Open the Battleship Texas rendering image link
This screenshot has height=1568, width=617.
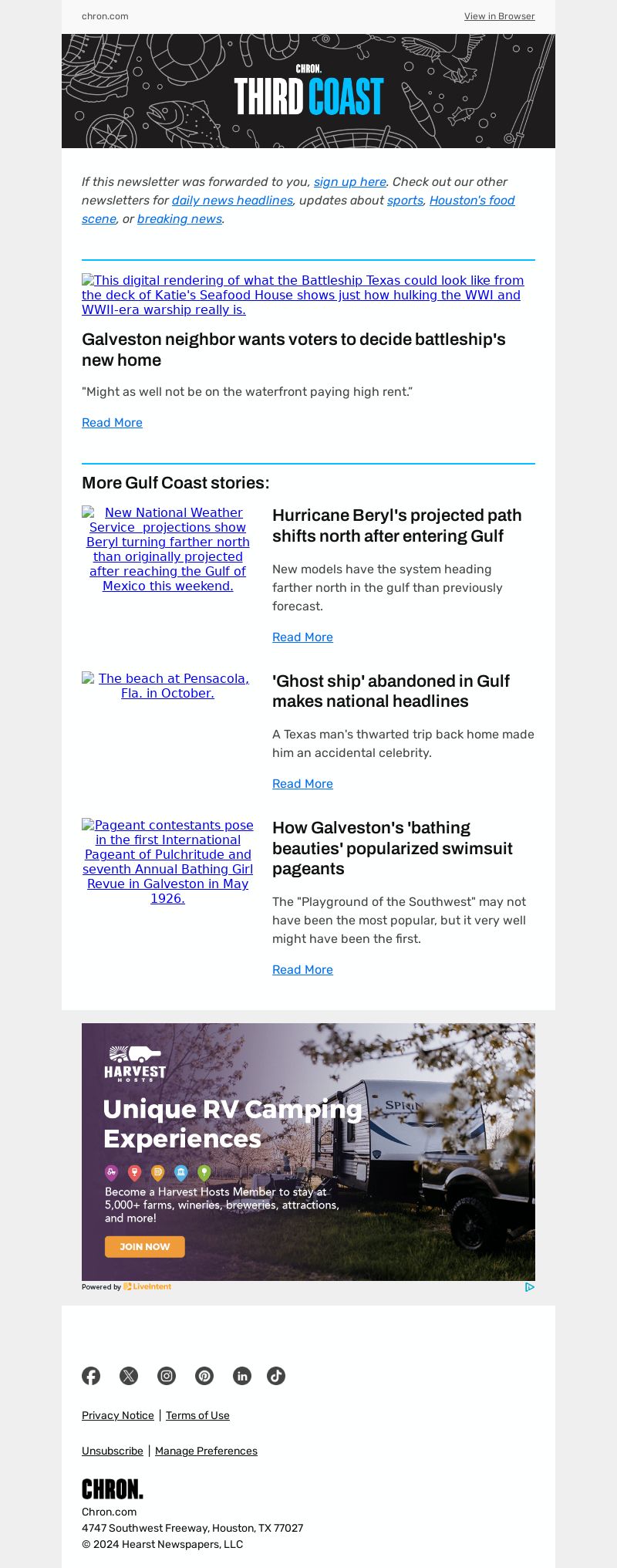[302, 295]
